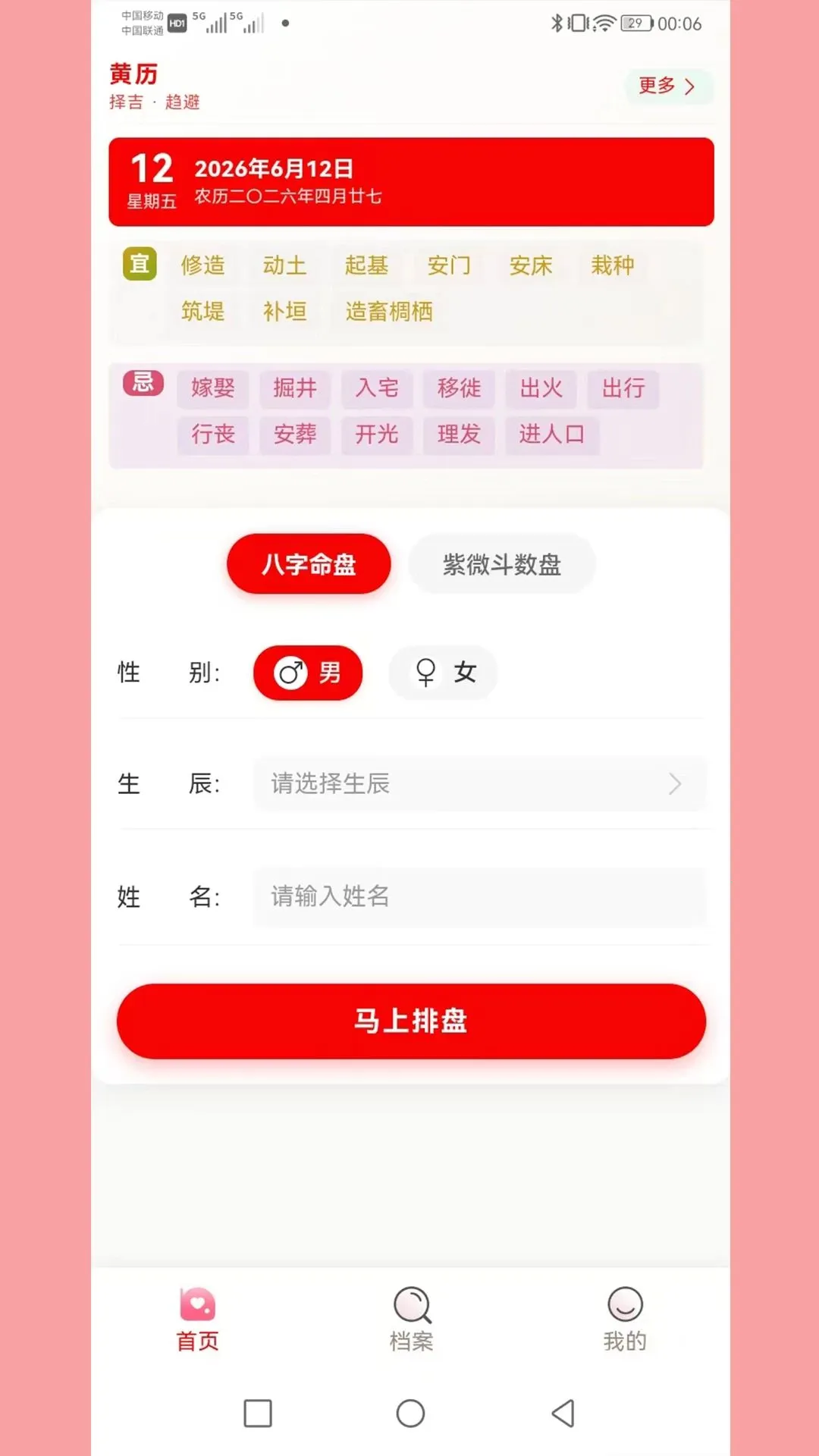Switch to the 我的 tab
Viewport: 819px width, 1456px height.
pyautogui.click(x=625, y=1319)
